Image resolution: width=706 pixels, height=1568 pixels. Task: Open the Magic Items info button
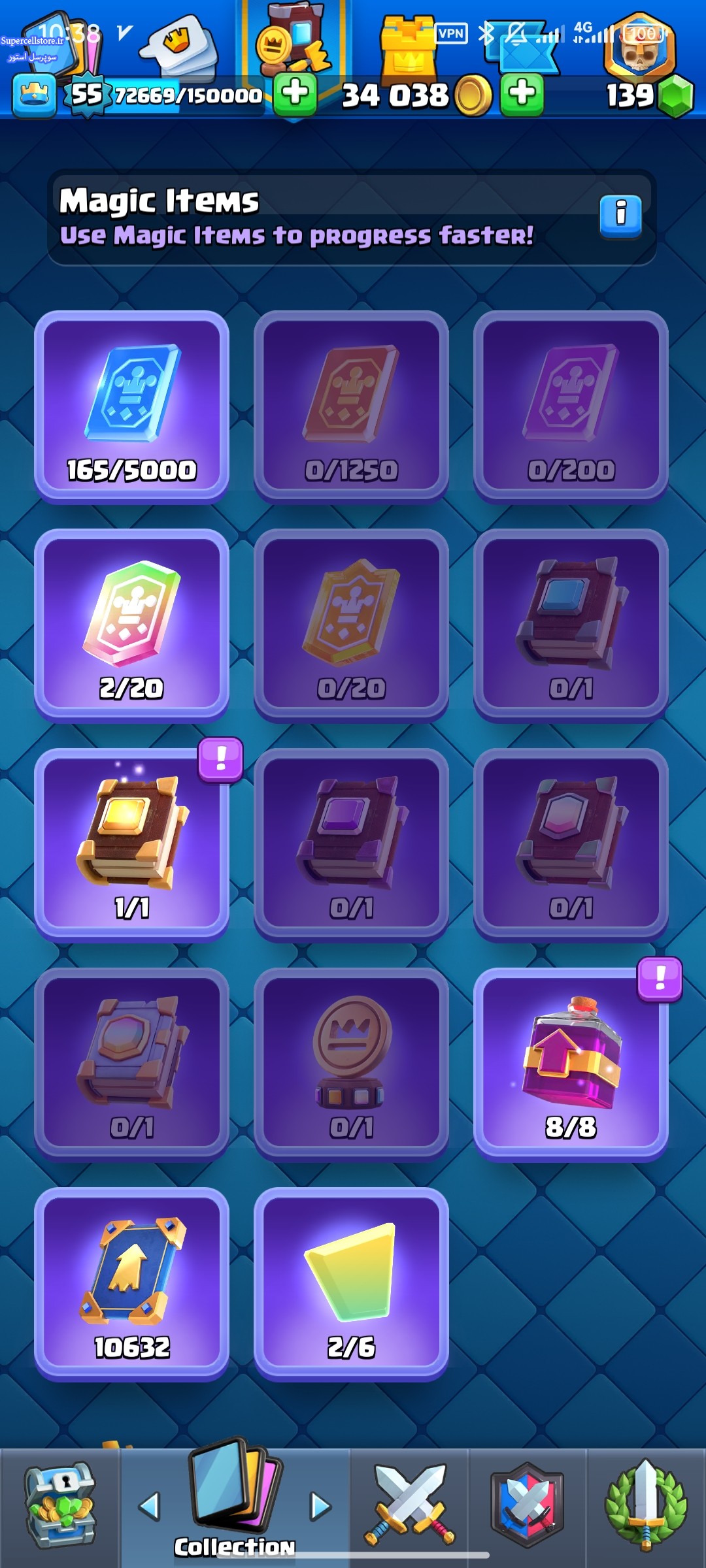click(x=620, y=215)
